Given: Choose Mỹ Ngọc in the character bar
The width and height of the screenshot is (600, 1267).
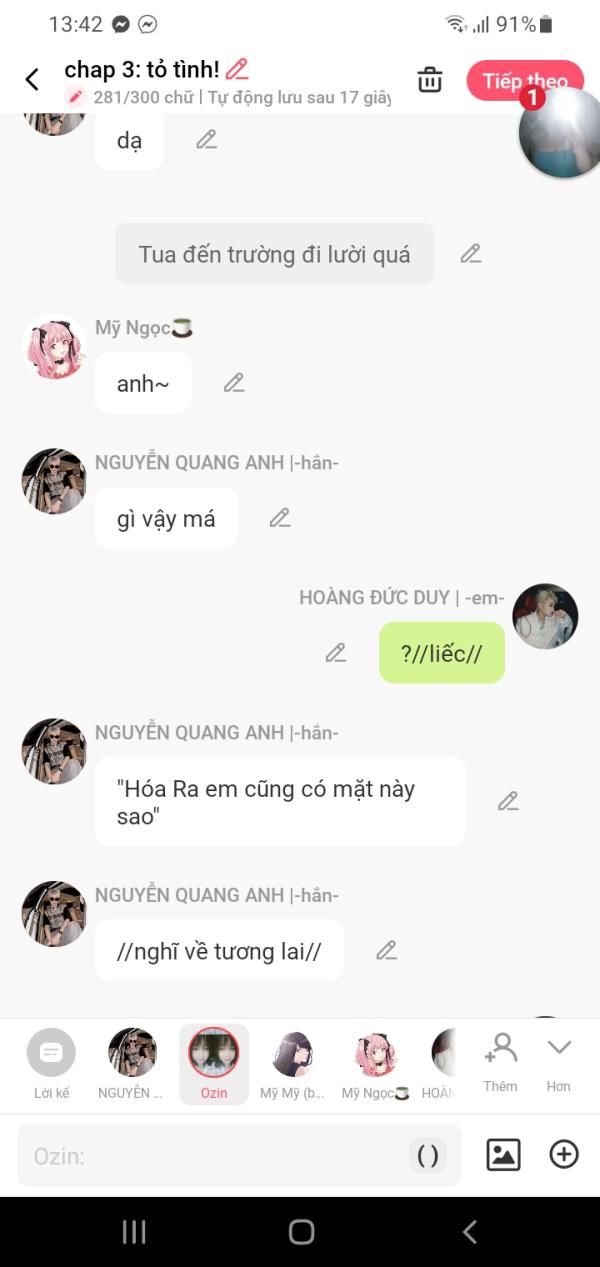Looking at the screenshot, I should coord(375,1064).
